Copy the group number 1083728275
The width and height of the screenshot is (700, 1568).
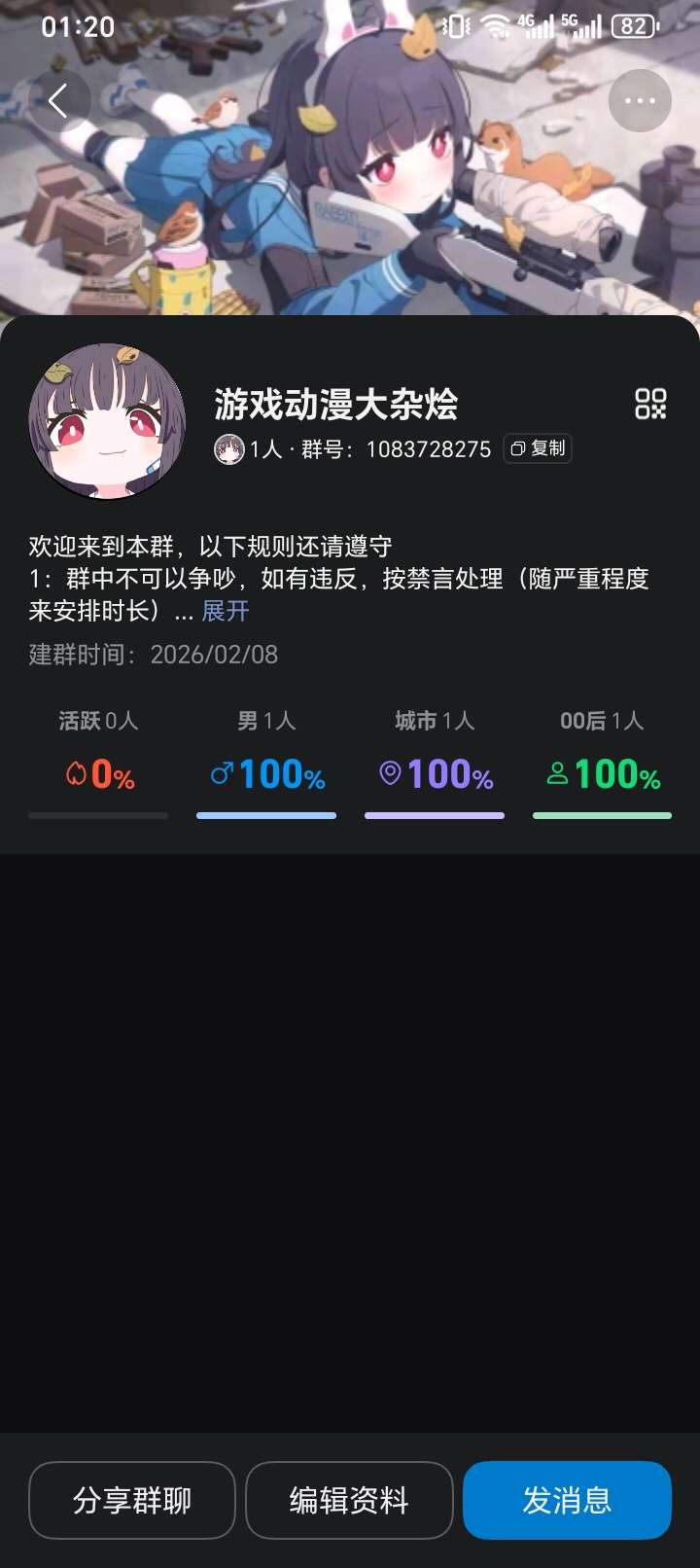click(538, 448)
